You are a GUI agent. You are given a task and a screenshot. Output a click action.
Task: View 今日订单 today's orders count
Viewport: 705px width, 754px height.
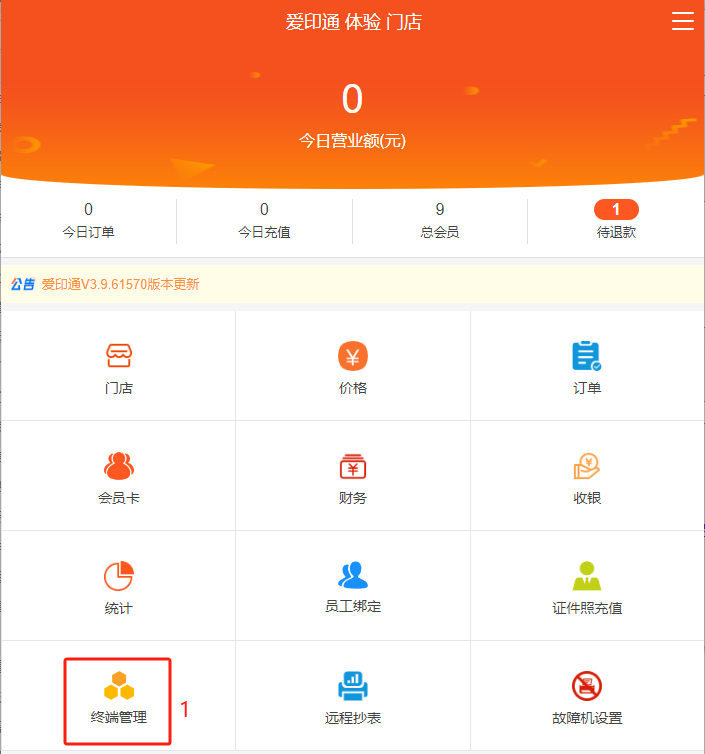(x=88, y=220)
